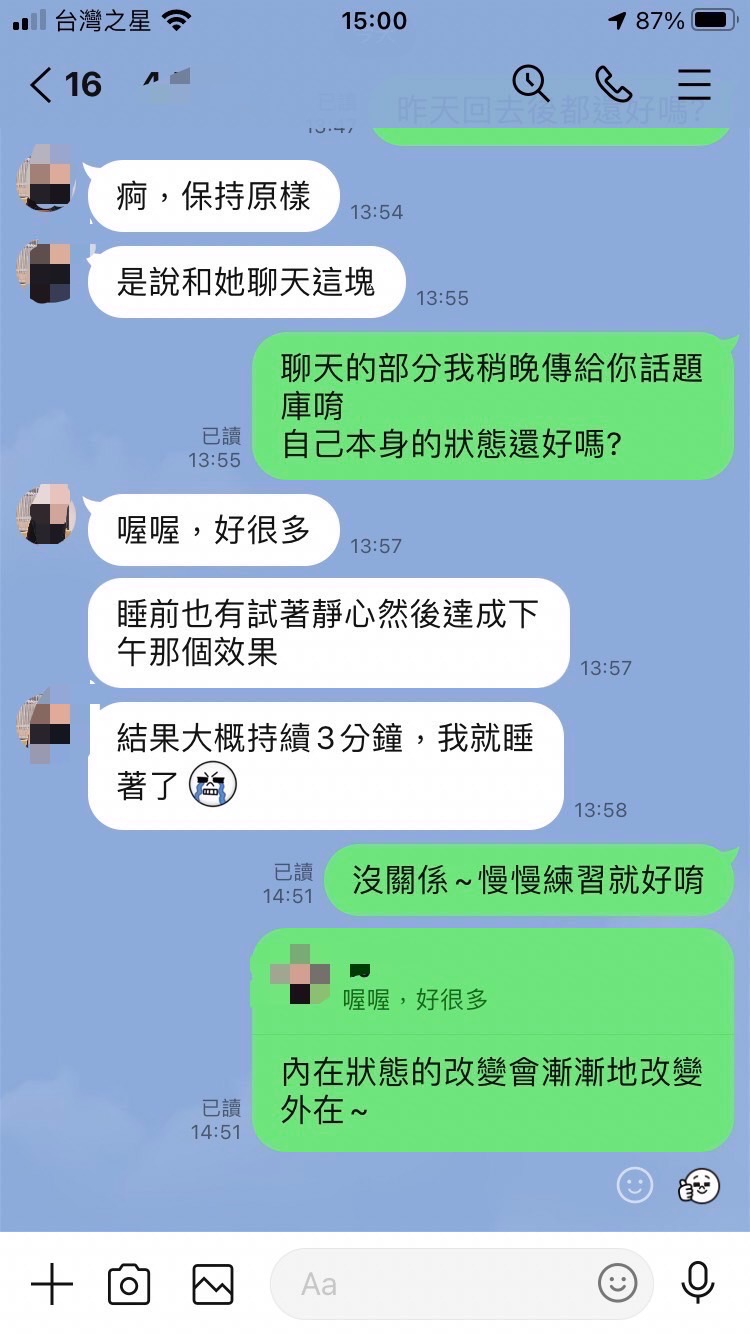Open the smiley reaction icon below the last message
Image resolution: width=750 pixels, height=1334 pixels.
pos(635,1186)
